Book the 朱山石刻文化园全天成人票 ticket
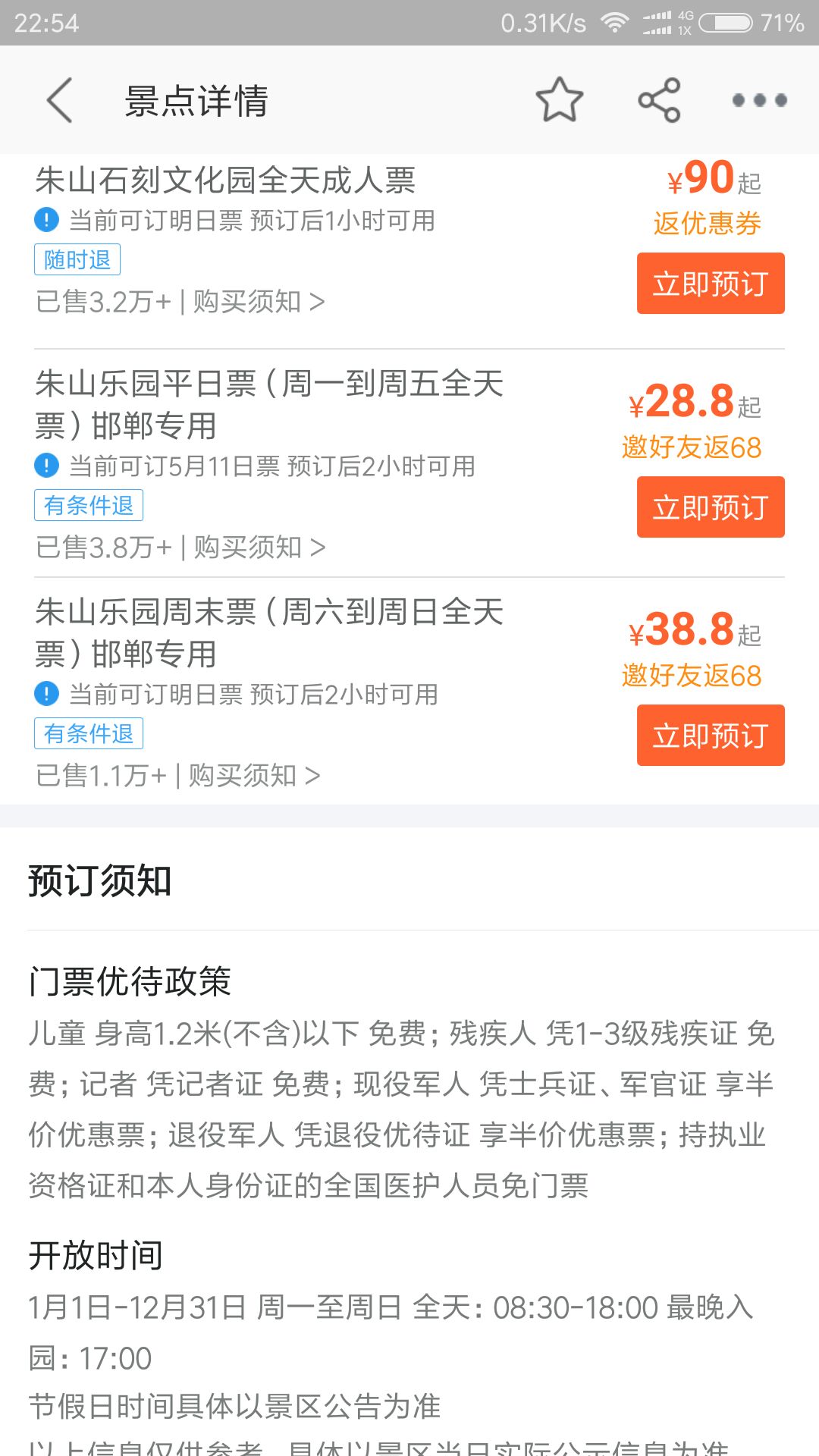The image size is (819, 1456). tap(711, 284)
